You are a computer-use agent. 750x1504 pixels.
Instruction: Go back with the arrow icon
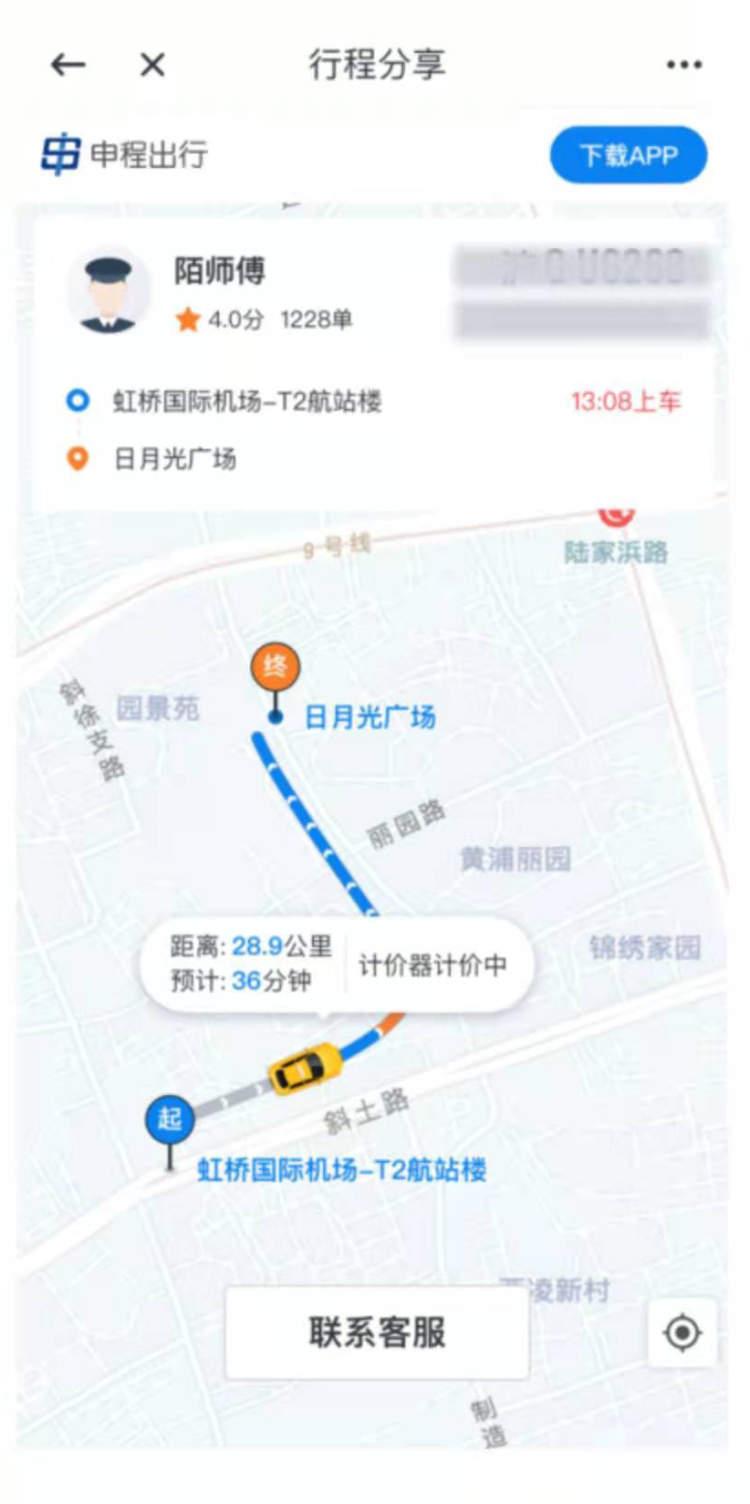point(68,66)
